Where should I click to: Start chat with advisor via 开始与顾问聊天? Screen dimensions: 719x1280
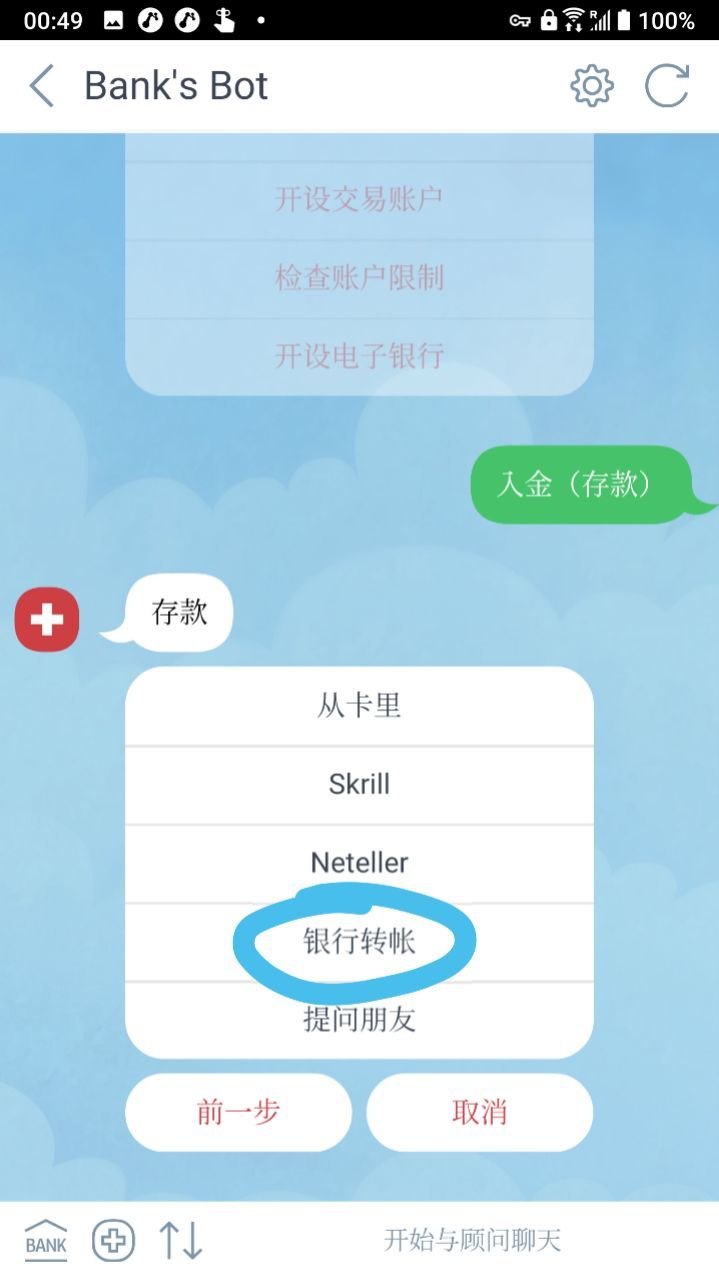coord(472,1241)
